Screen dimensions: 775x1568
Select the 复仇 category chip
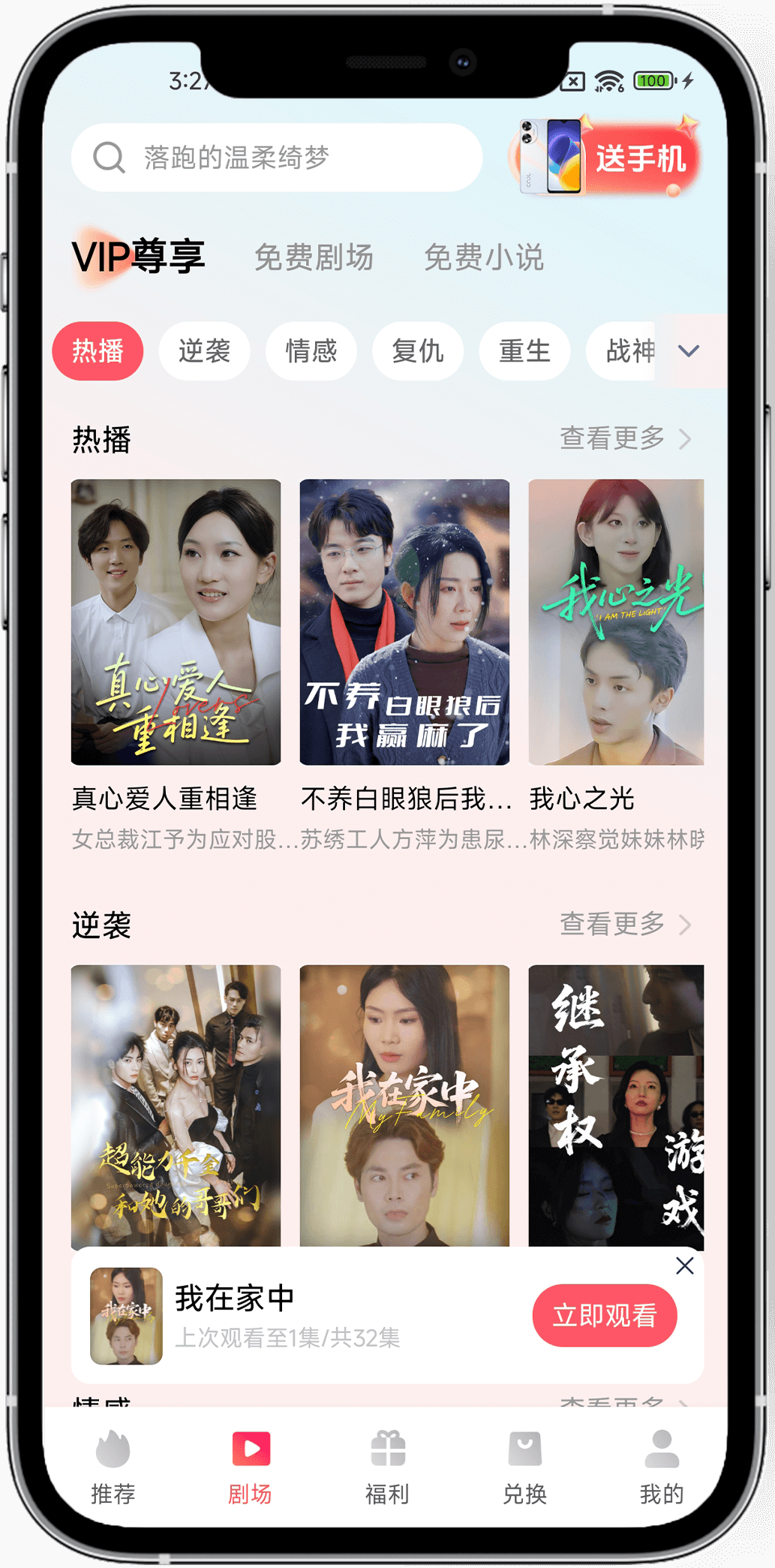point(418,351)
